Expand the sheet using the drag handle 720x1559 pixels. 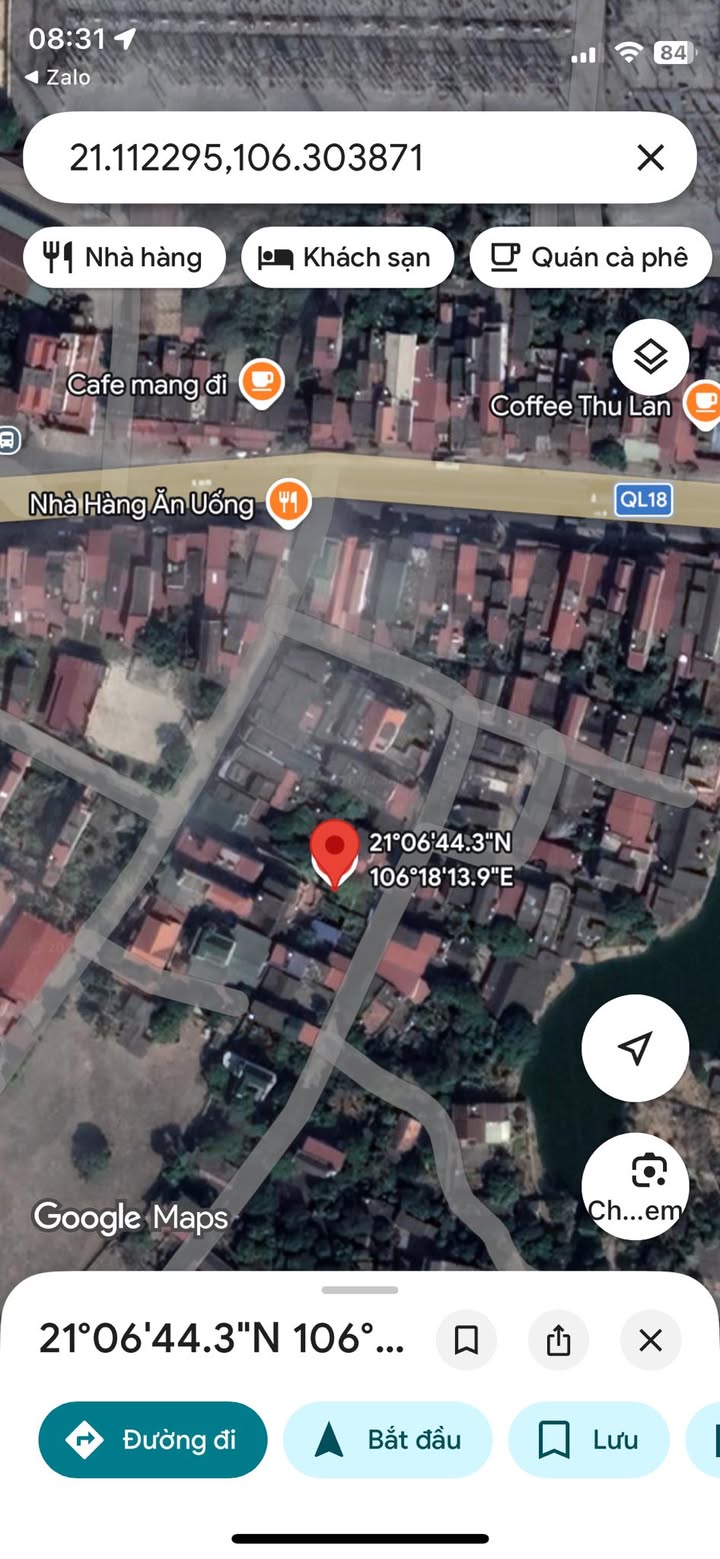point(360,1291)
